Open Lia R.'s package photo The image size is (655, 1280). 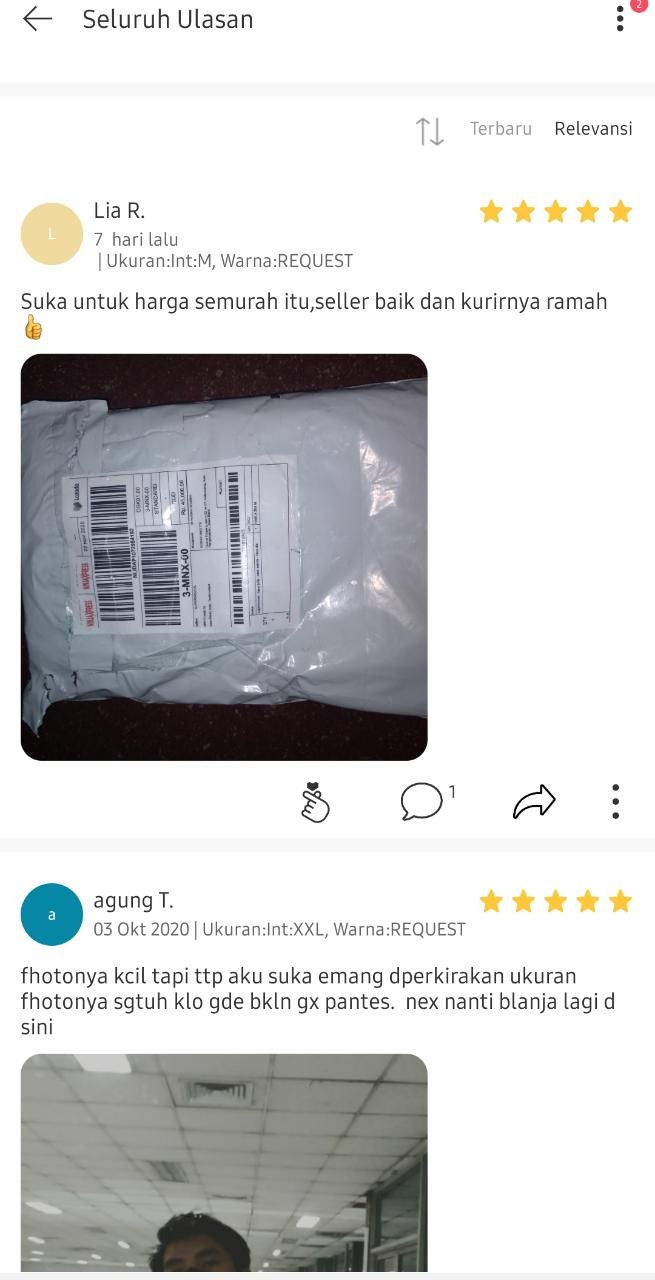pos(224,557)
